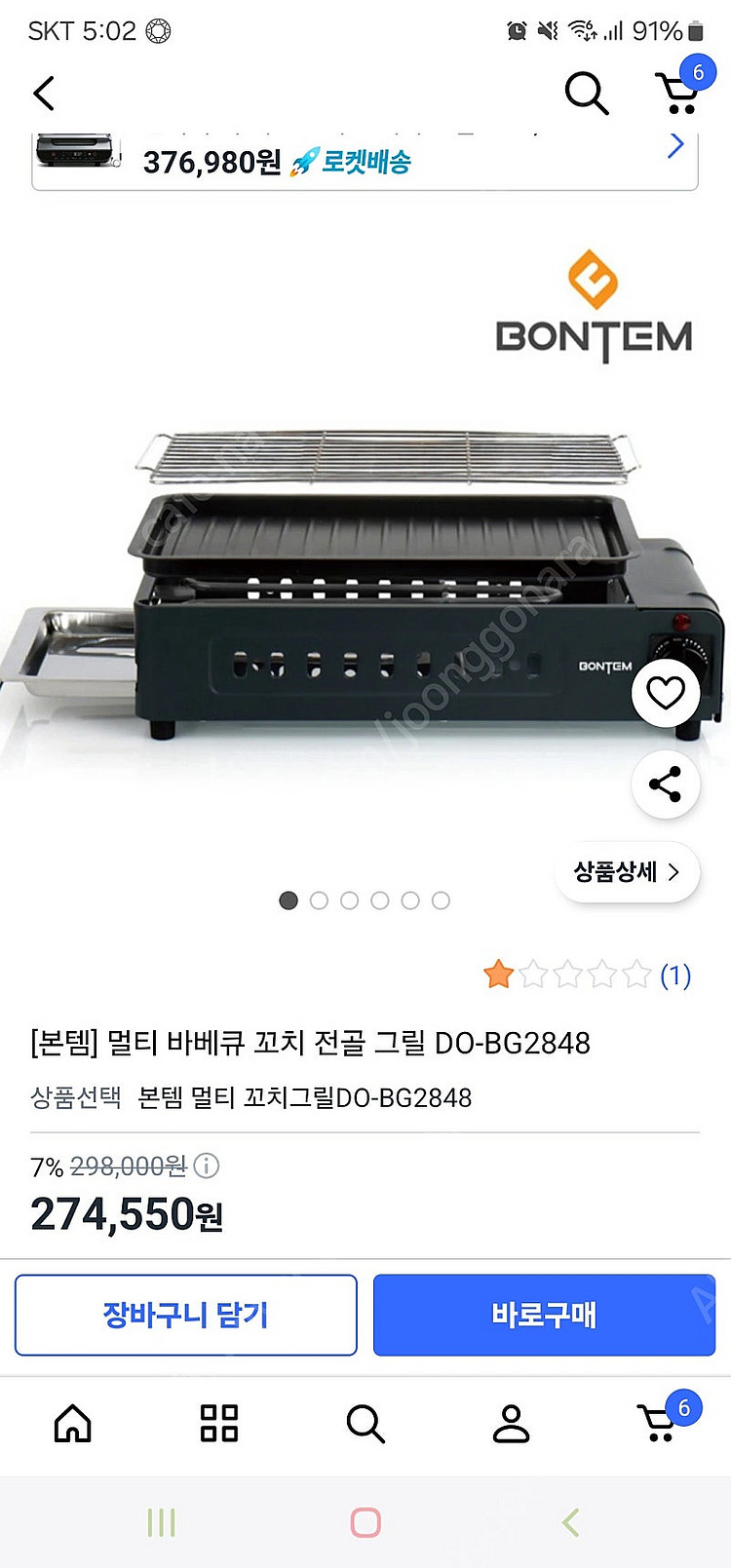Tap the first star in rating row
The height and width of the screenshot is (1568, 731).
(498, 974)
